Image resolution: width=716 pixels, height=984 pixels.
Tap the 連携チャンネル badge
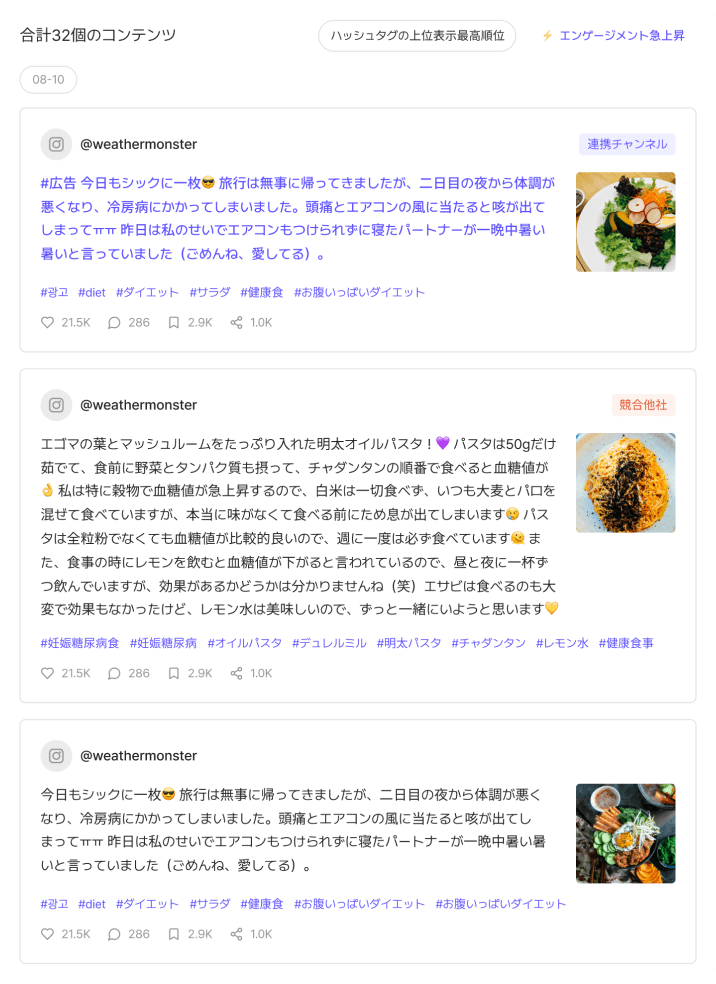point(627,144)
